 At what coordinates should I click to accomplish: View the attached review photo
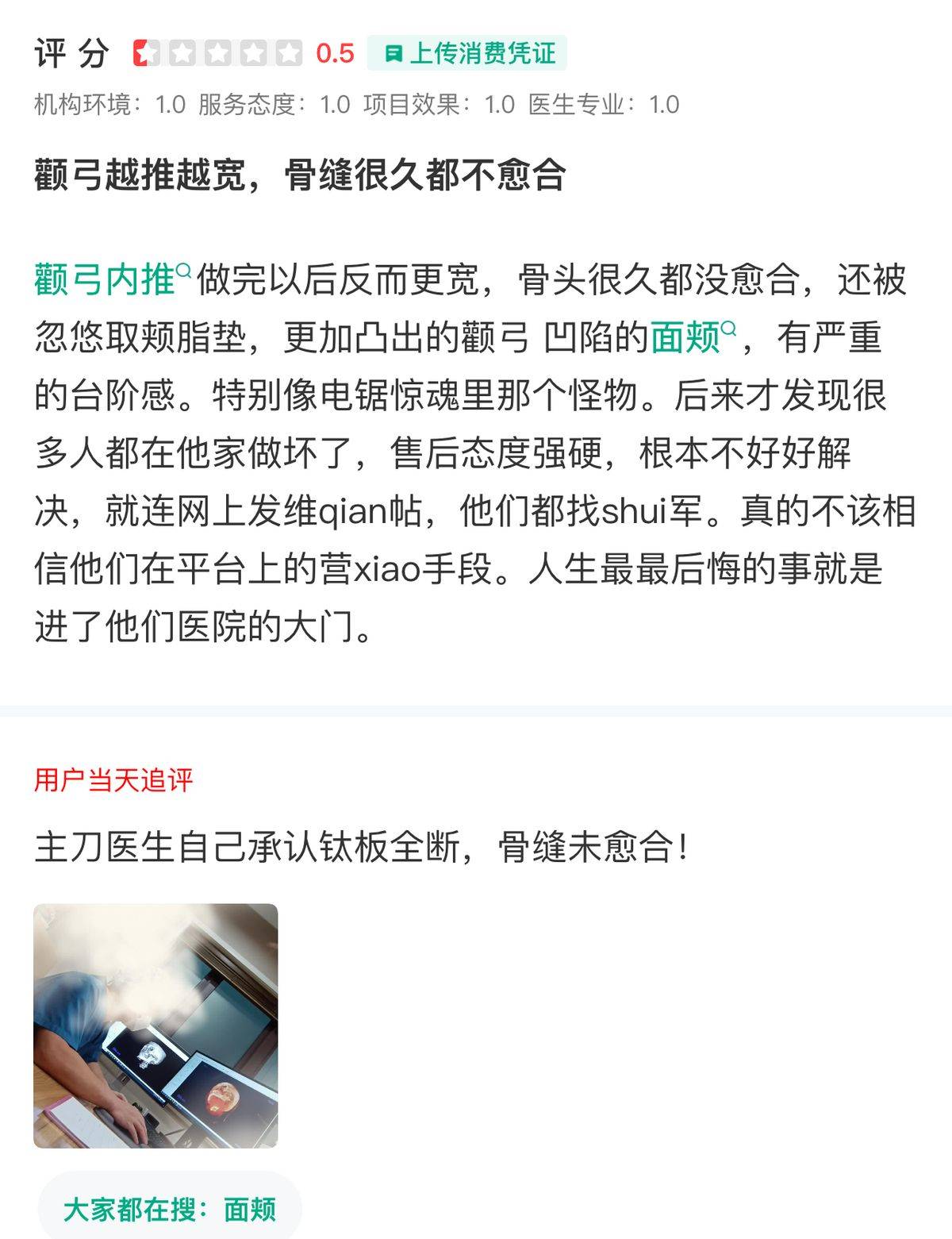pos(155,1025)
